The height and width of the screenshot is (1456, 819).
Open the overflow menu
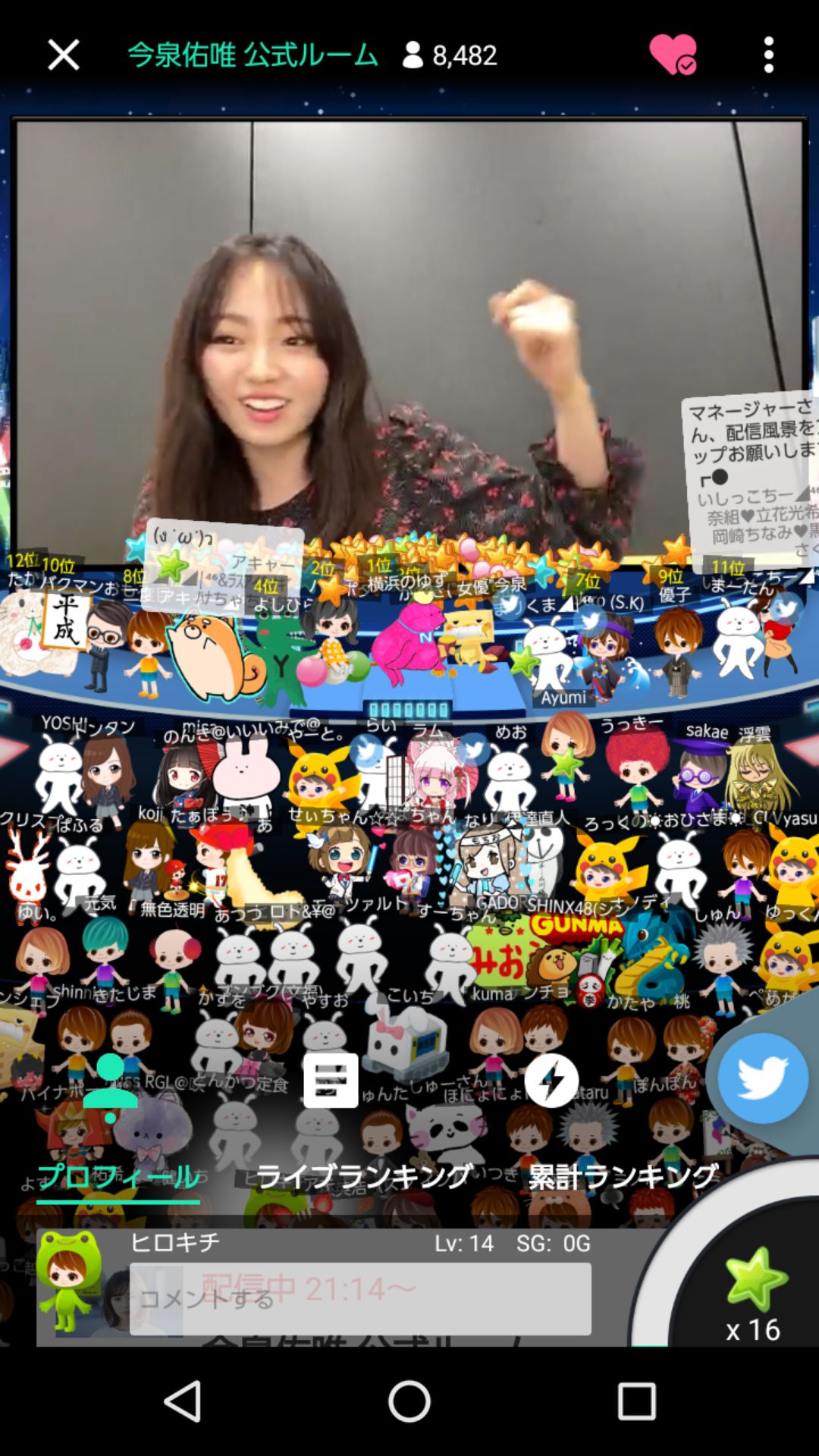coord(768,55)
